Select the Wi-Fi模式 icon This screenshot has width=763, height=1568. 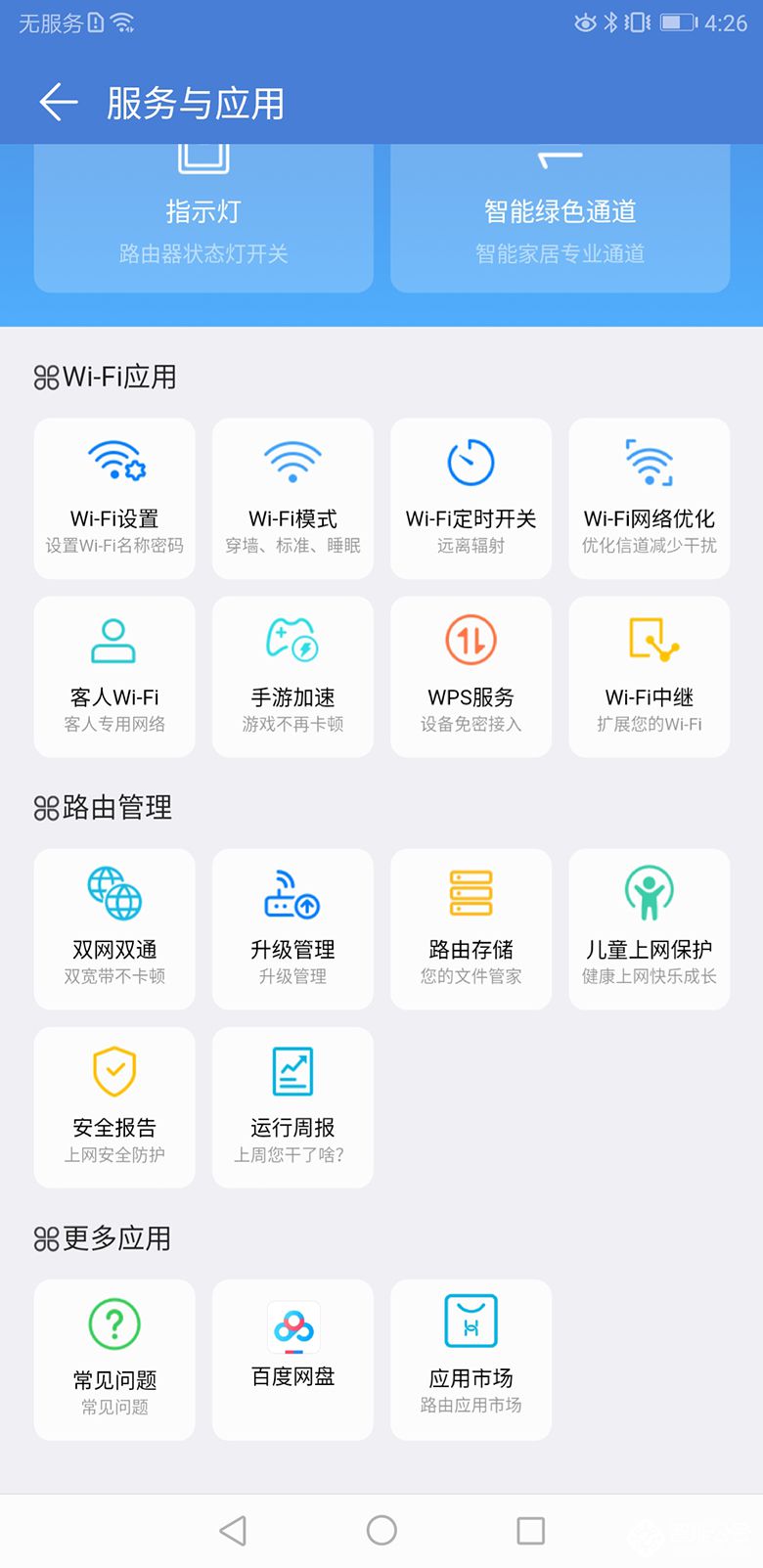click(292, 498)
